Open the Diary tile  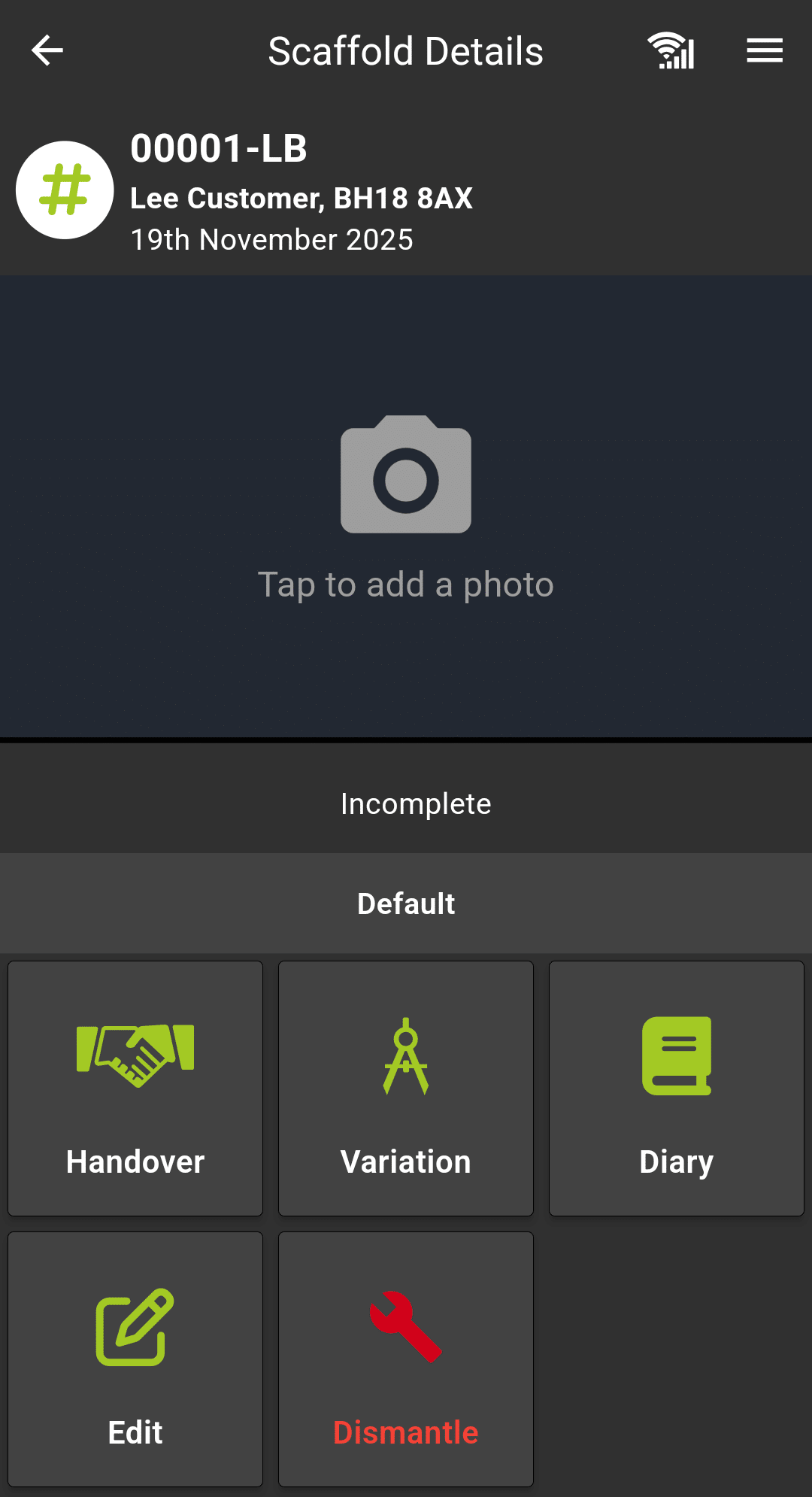(x=677, y=1088)
